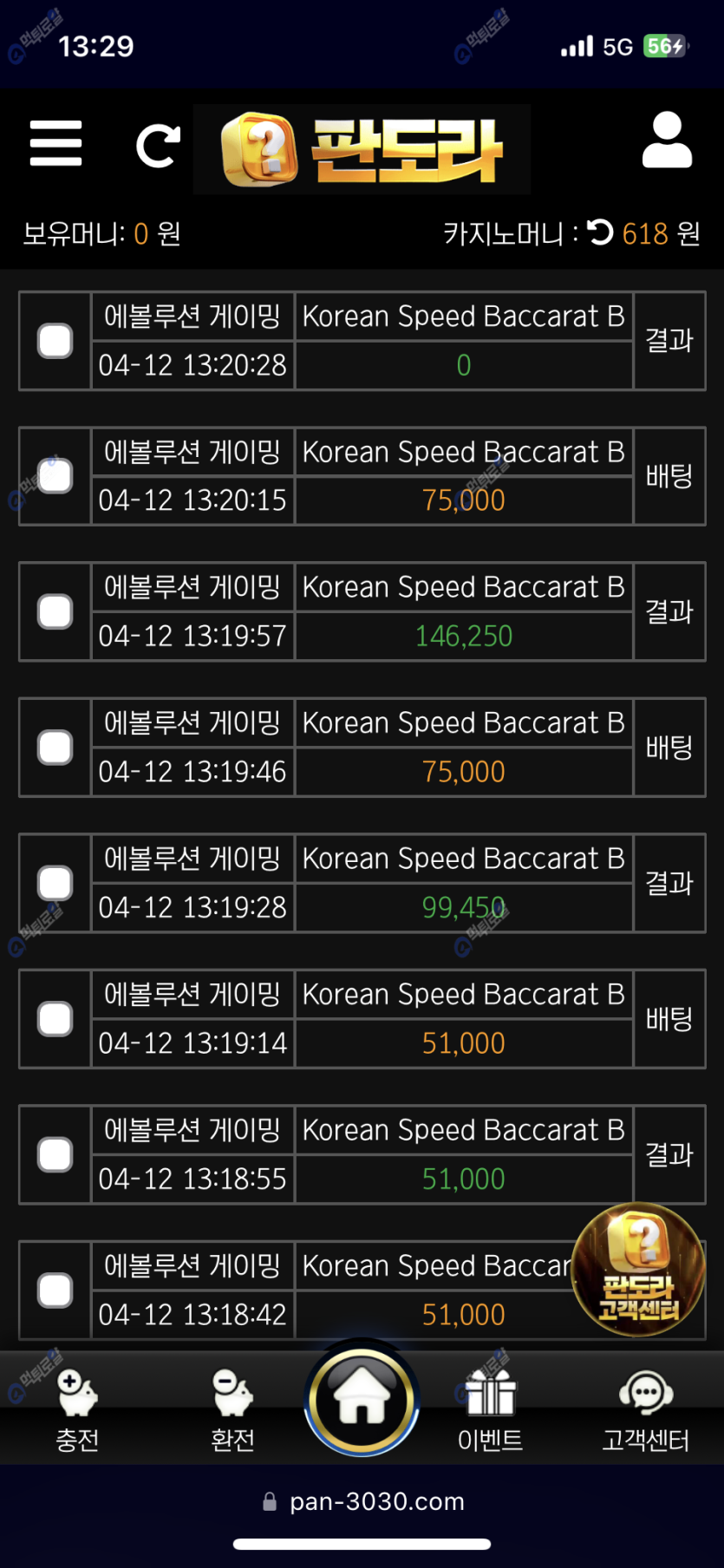Check the 13:18:42 entry checkbox
The height and width of the screenshot is (1568, 724).
55,1290
